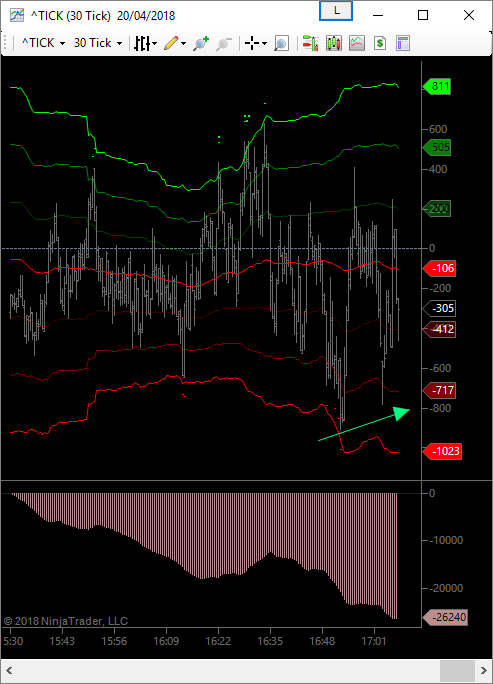
Task: Toggle the Chart Trader panel icon
Action: (x=310, y=43)
